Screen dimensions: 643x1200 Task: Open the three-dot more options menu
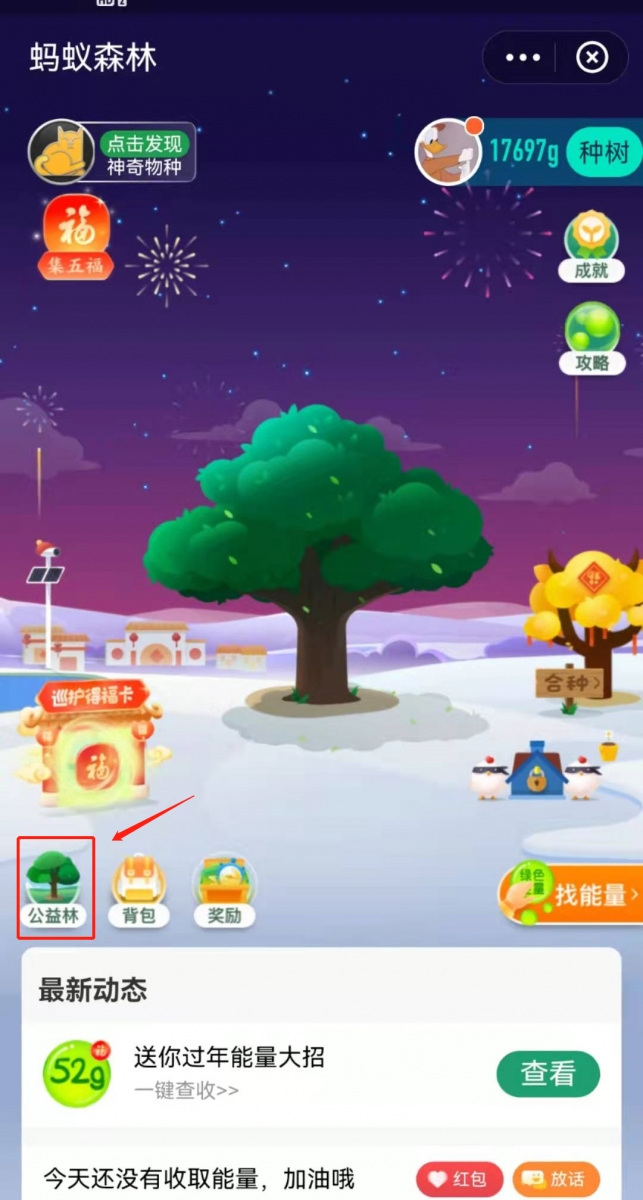523,58
